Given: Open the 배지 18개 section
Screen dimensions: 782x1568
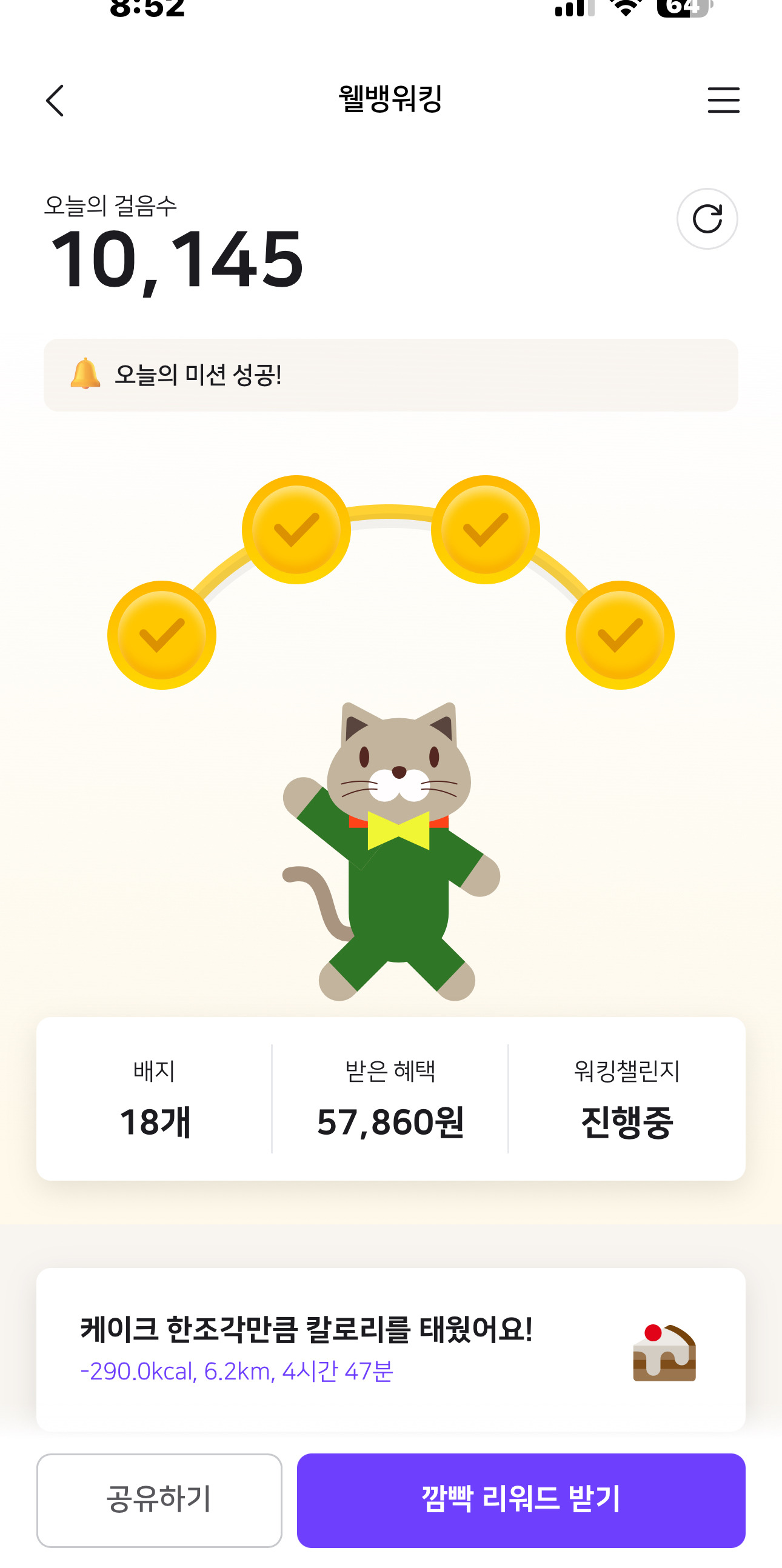Looking at the screenshot, I should coord(155,1099).
